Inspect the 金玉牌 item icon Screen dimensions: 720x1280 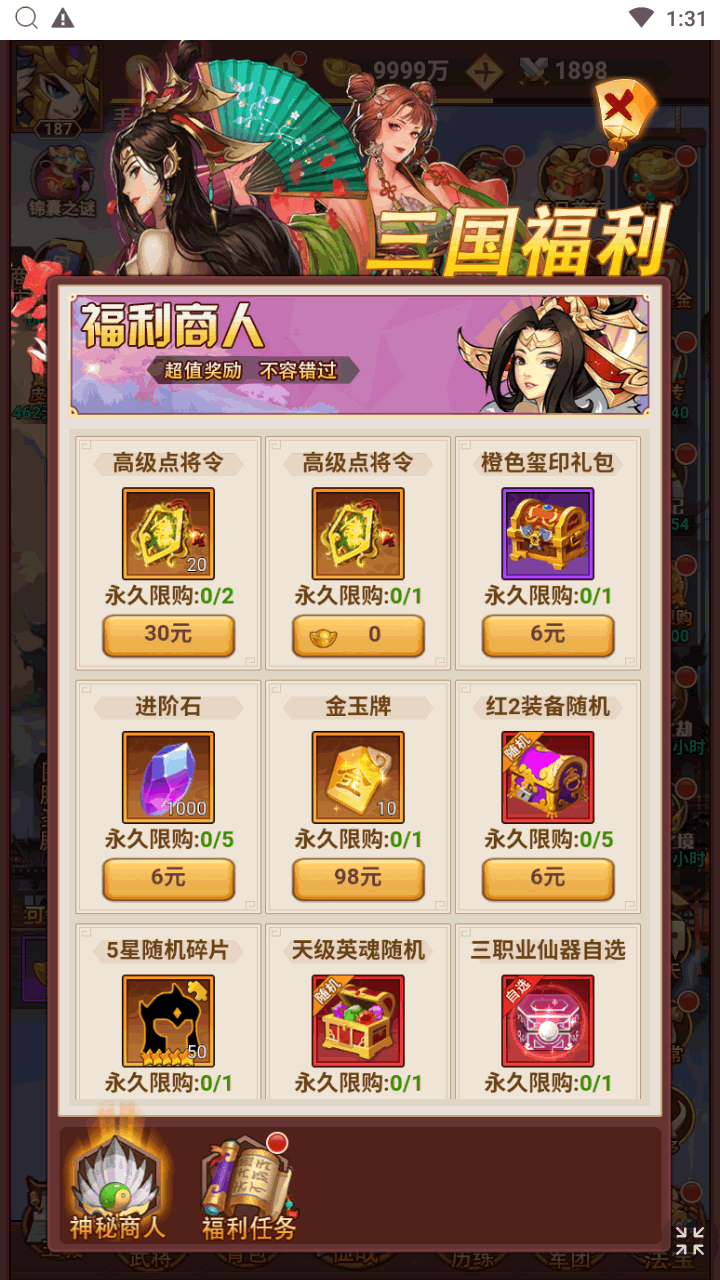pyautogui.click(x=358, y=777)
